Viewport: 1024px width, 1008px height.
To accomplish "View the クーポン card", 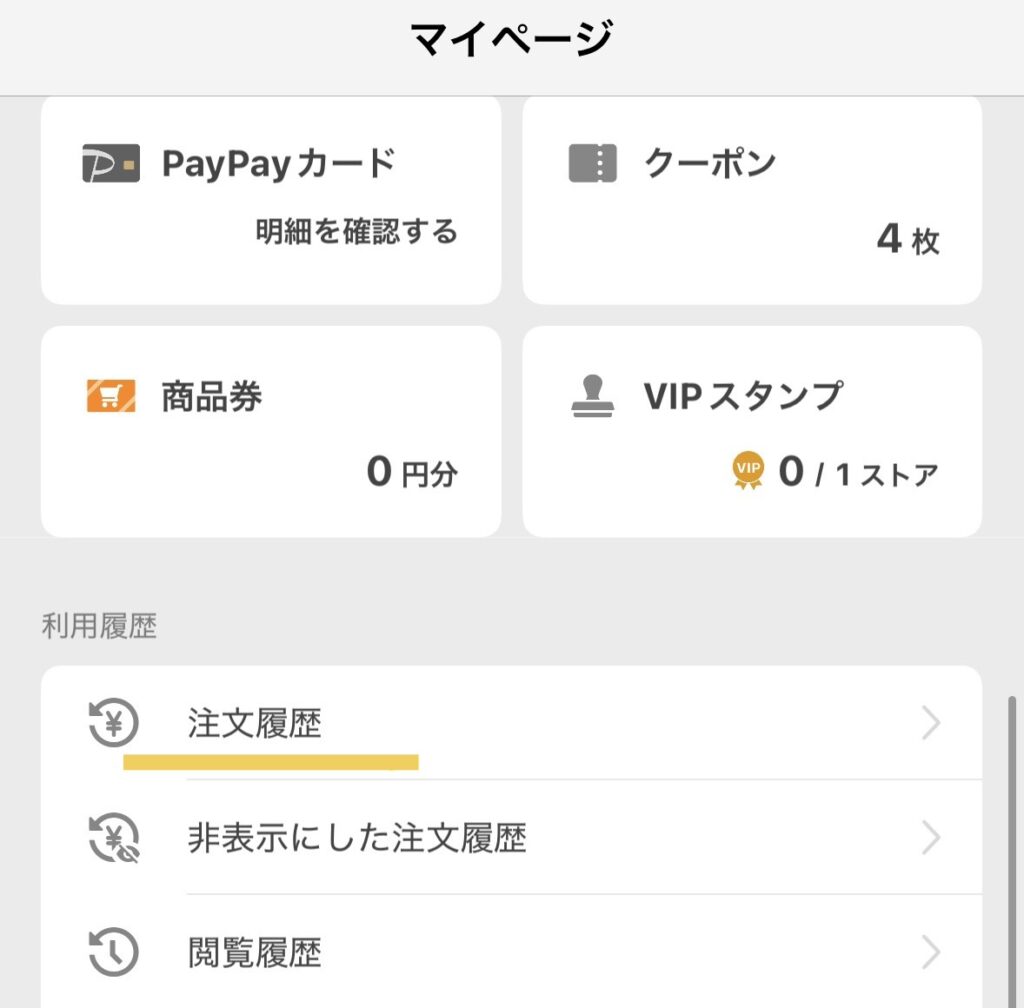I will (x=752, y=200).
